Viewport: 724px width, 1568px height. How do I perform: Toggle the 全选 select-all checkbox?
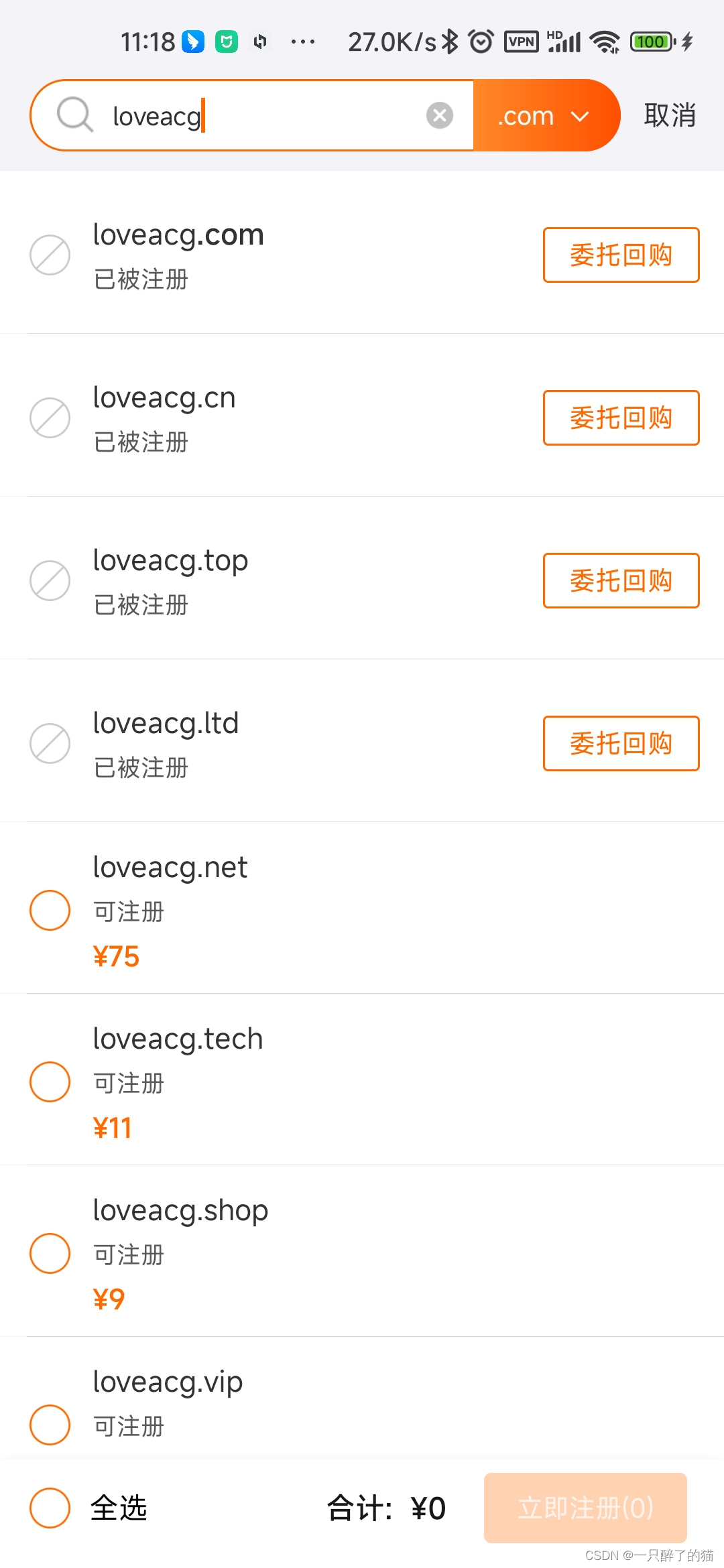pos(50,1508)
